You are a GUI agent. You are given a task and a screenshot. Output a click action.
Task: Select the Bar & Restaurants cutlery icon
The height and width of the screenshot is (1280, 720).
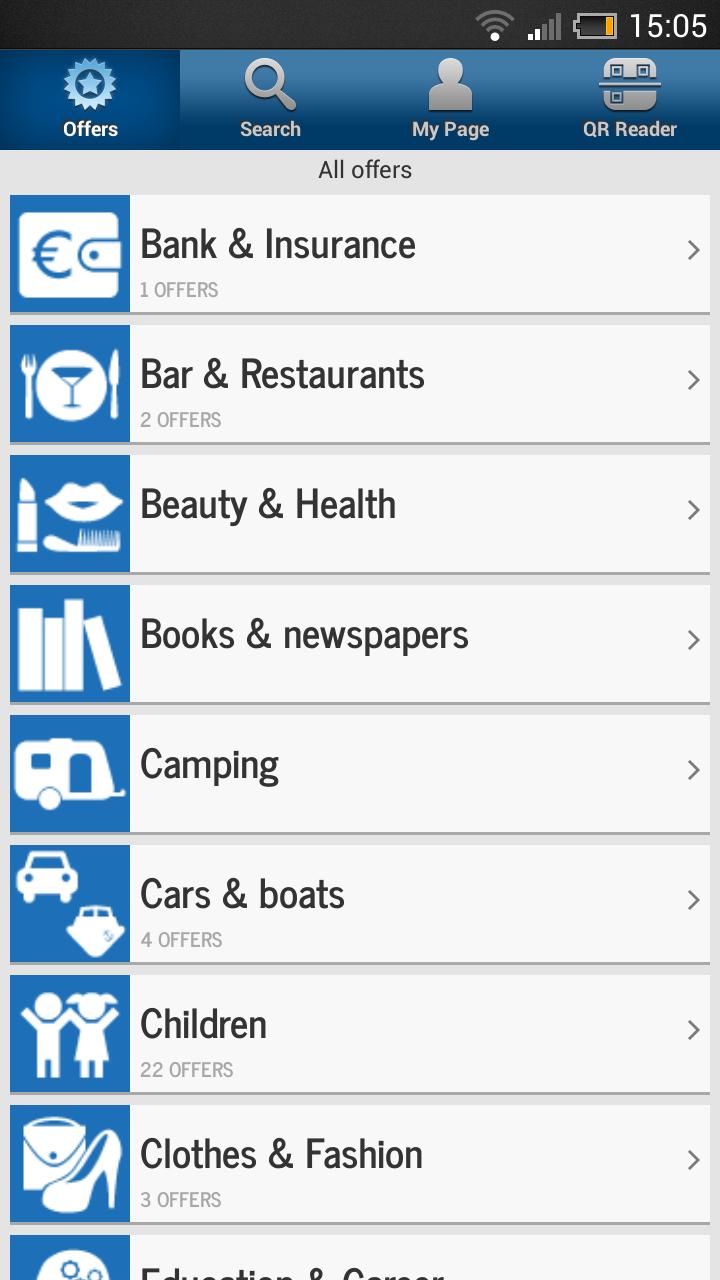click(x=69, y=383)
